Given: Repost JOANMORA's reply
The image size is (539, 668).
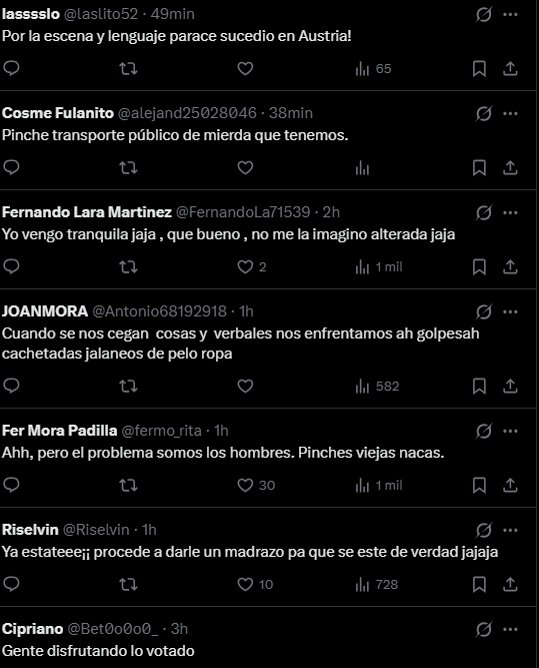Looking at the screenshot, I should click(x=128, y=386).
